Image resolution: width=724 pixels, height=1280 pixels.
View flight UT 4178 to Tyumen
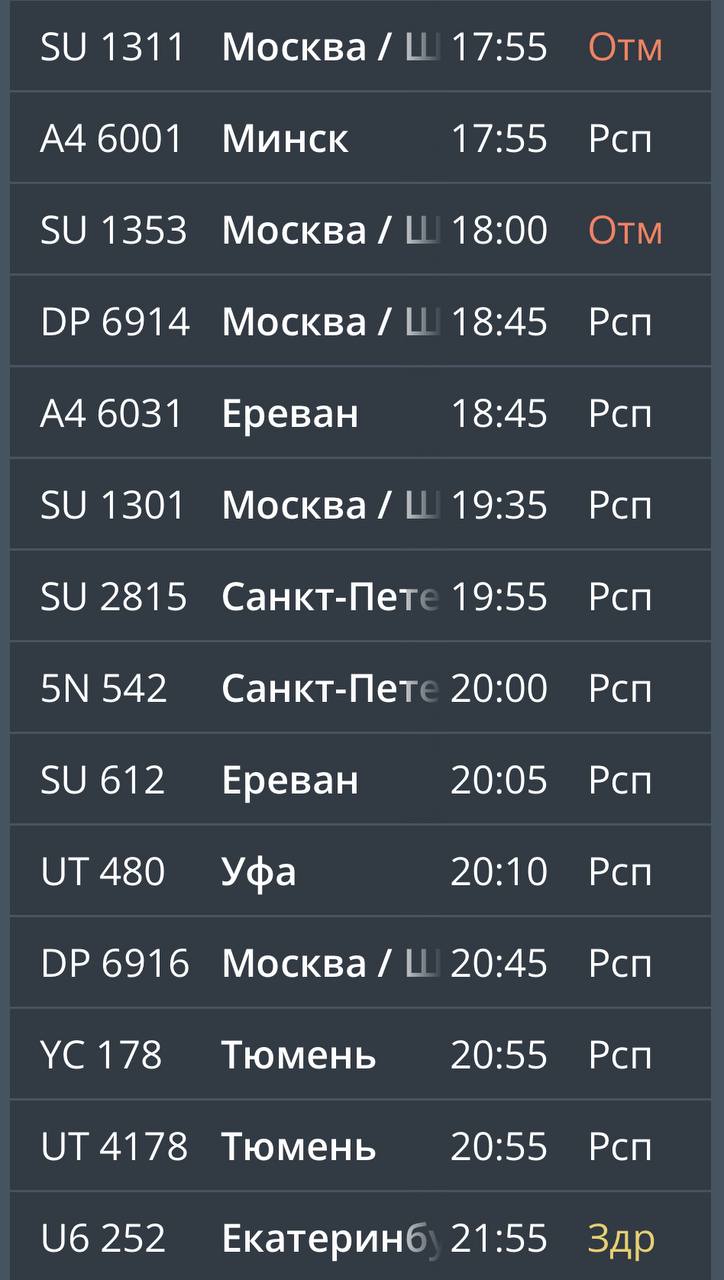(361, 1146)
